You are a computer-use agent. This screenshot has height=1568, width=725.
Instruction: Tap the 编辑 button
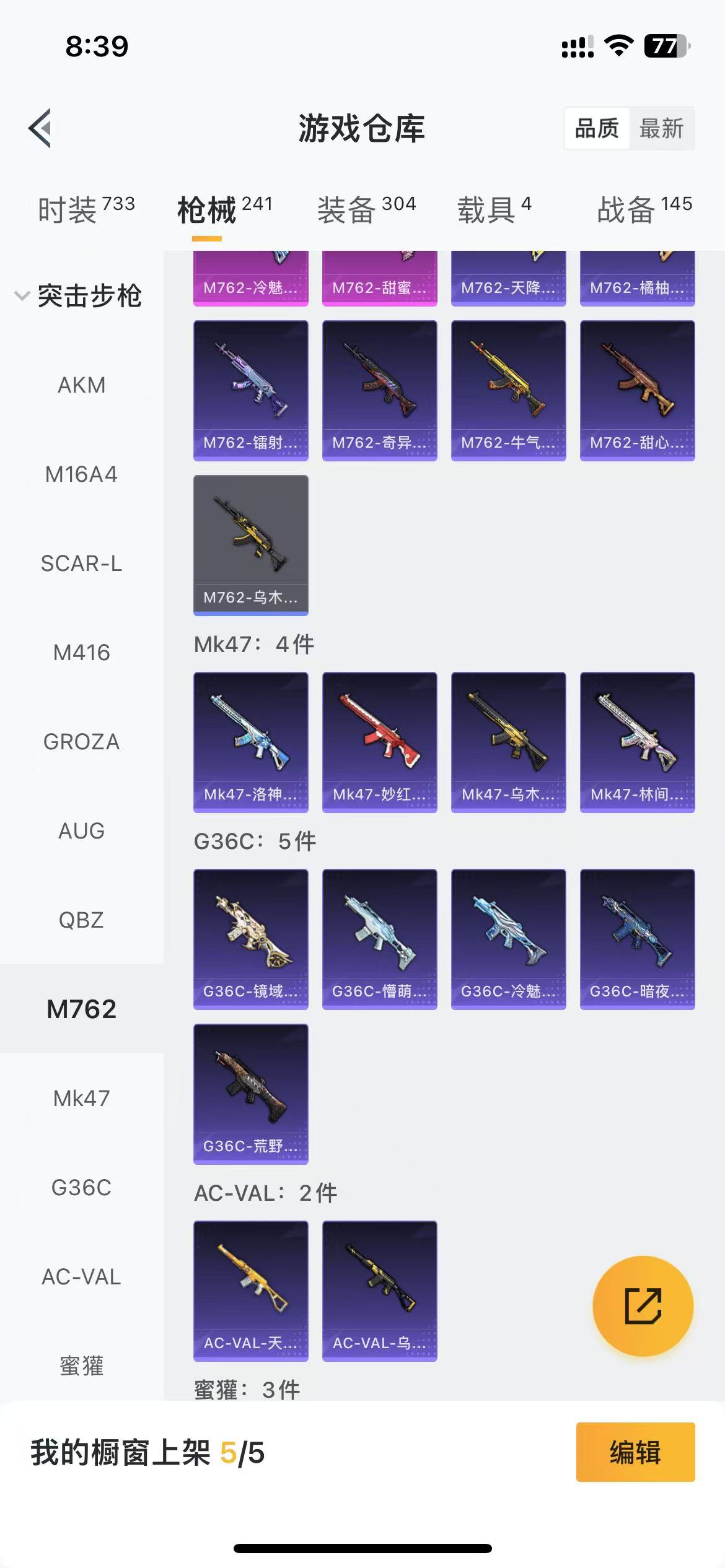pos(636,1452)
